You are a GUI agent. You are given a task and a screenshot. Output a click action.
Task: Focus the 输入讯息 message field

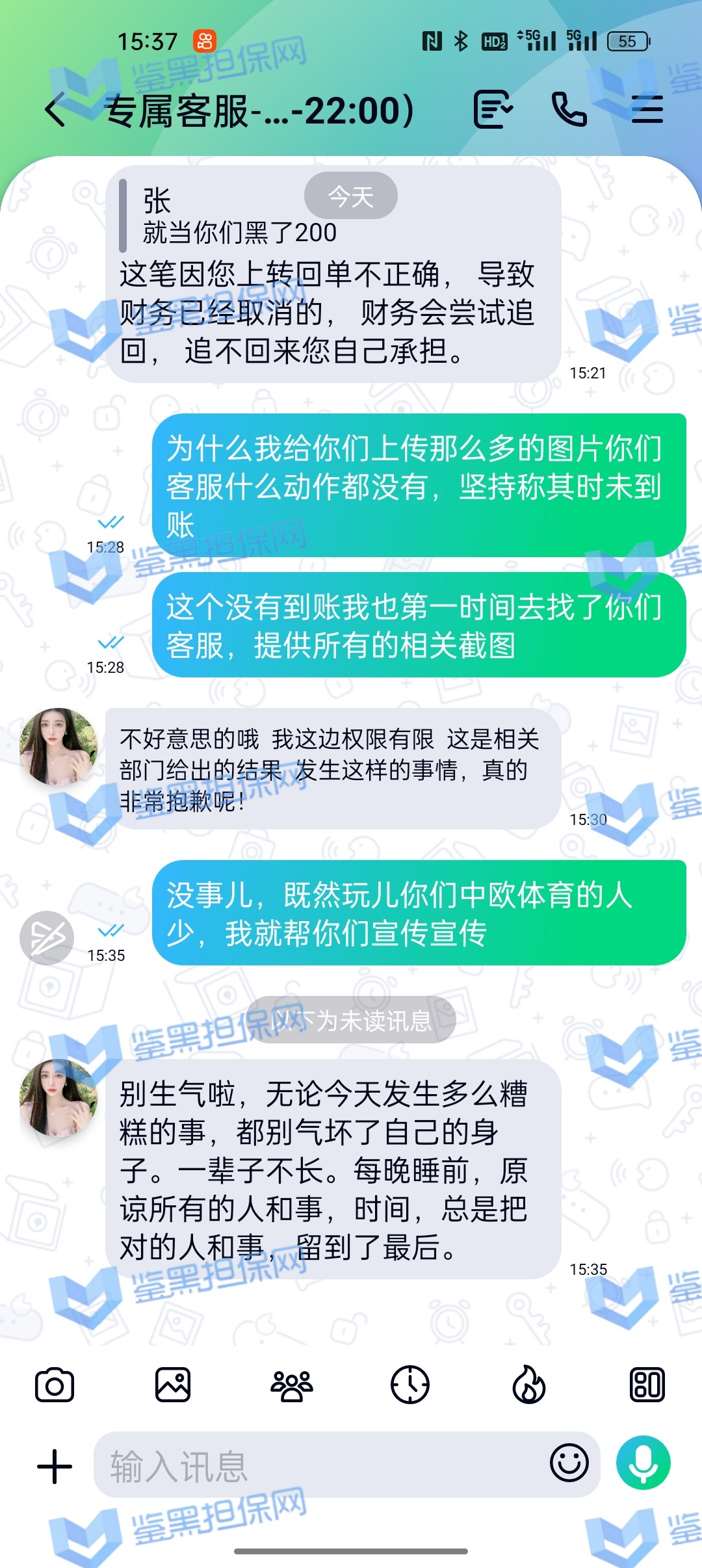pyautogui.click(x=318, y=1467)
